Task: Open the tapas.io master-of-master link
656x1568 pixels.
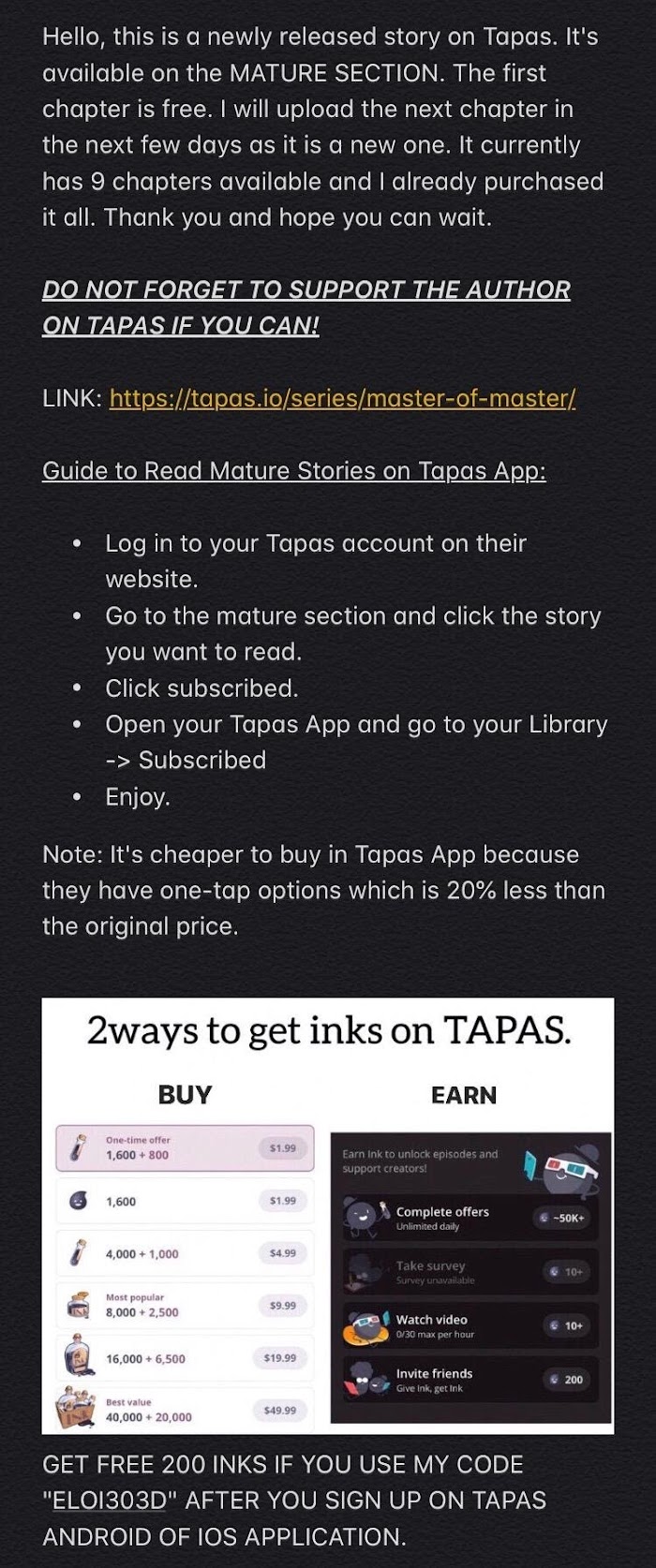Action: (x=342, y=398)
